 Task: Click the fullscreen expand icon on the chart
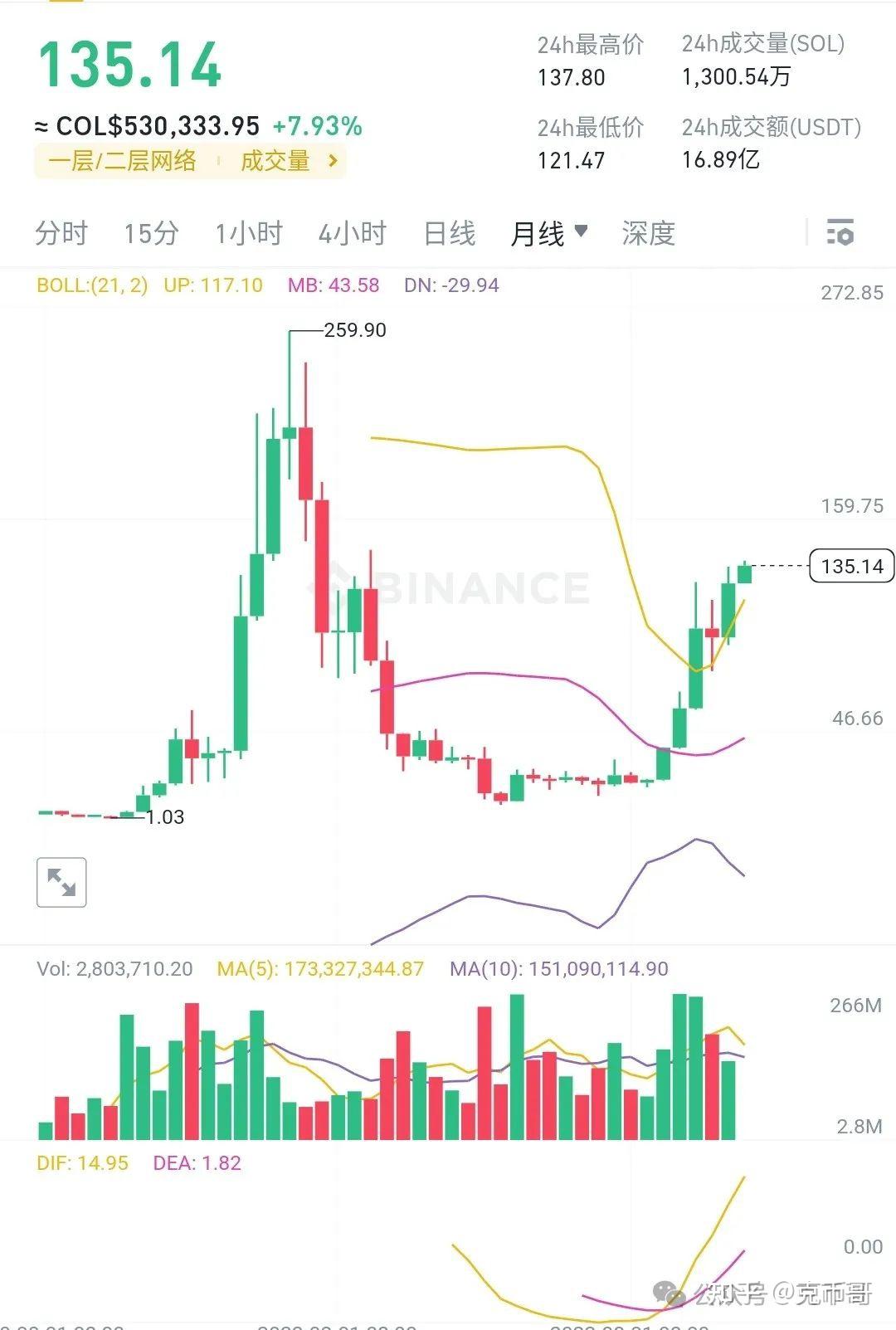[61, 882]
